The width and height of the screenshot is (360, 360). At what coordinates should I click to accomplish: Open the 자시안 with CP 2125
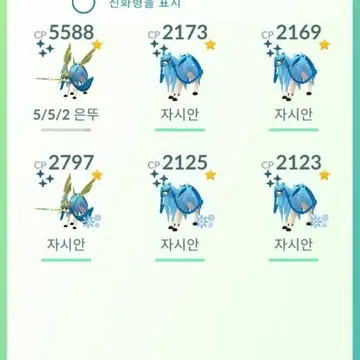180,207
